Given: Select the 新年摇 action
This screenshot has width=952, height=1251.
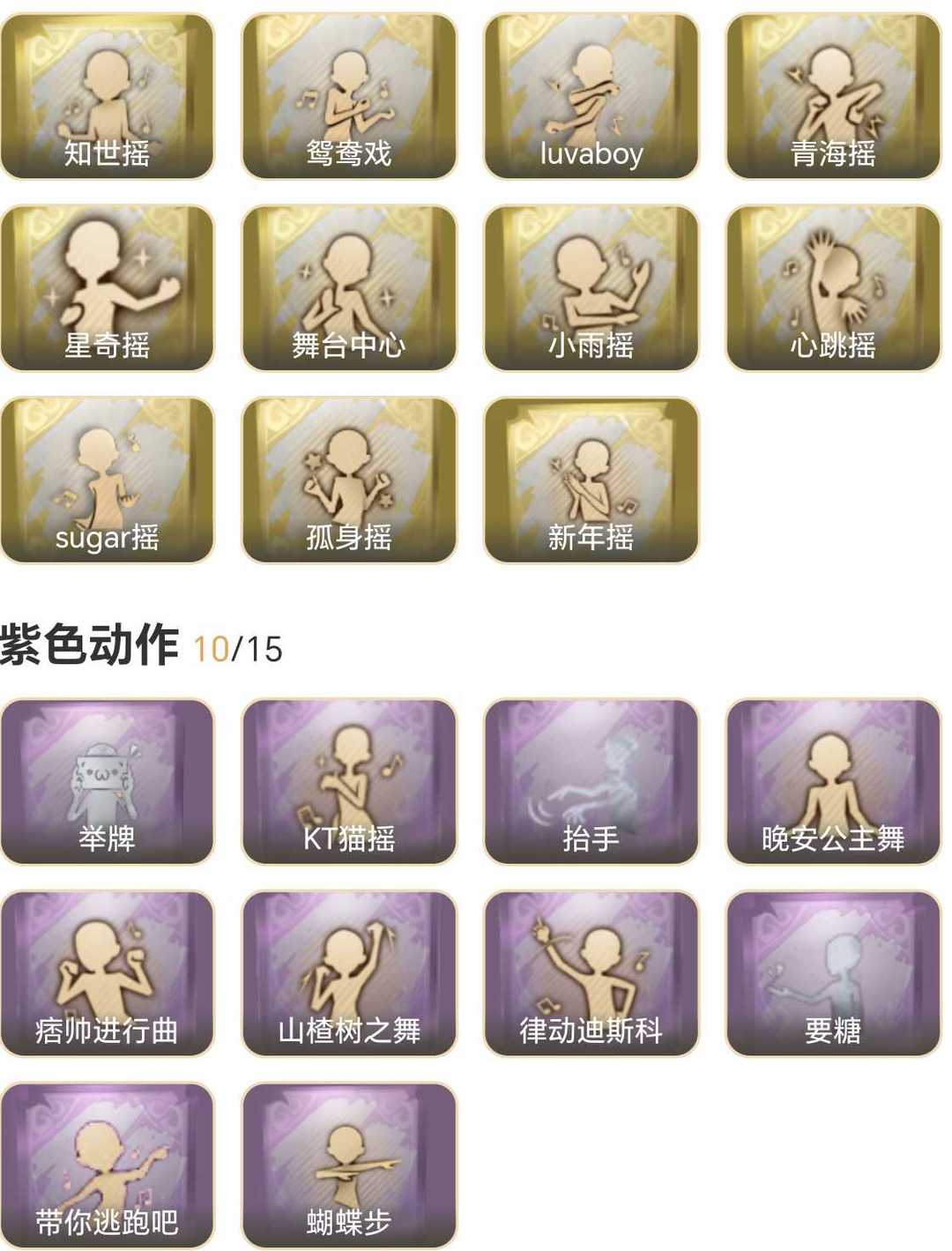Looking at the screenshot, I should pyautogui.click(x=591, y=480).
